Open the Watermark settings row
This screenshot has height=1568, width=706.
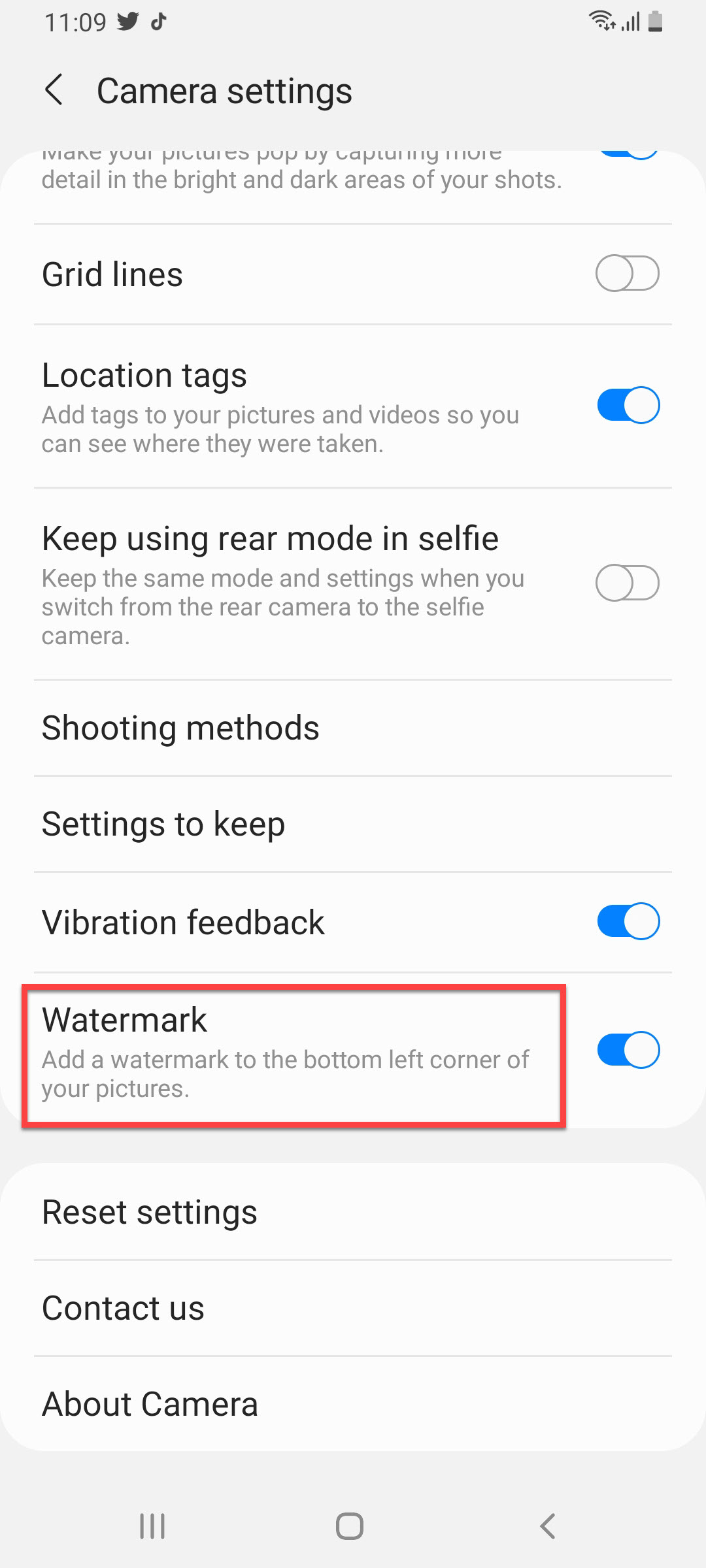(293, 1053)
